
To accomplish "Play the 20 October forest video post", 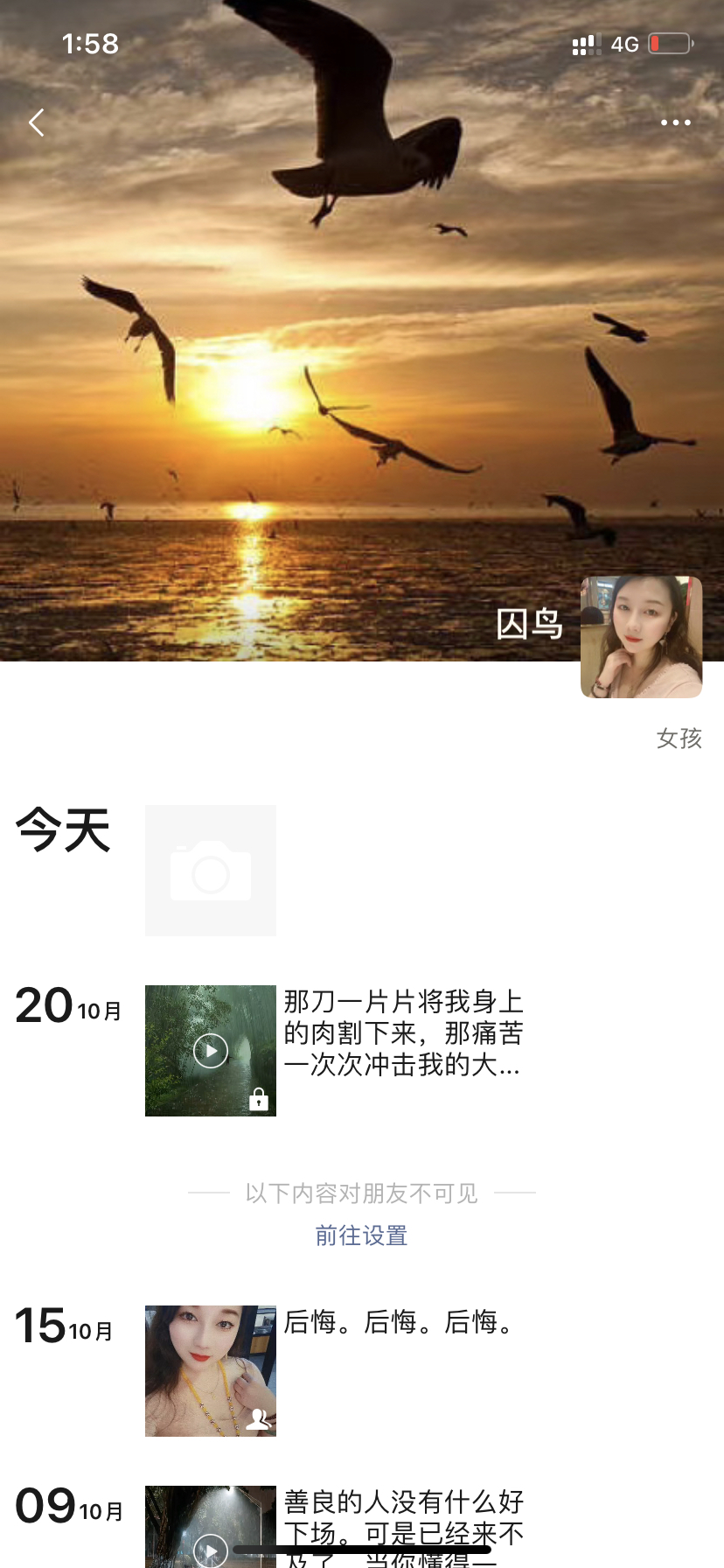I will click(x=211, y=1051).
